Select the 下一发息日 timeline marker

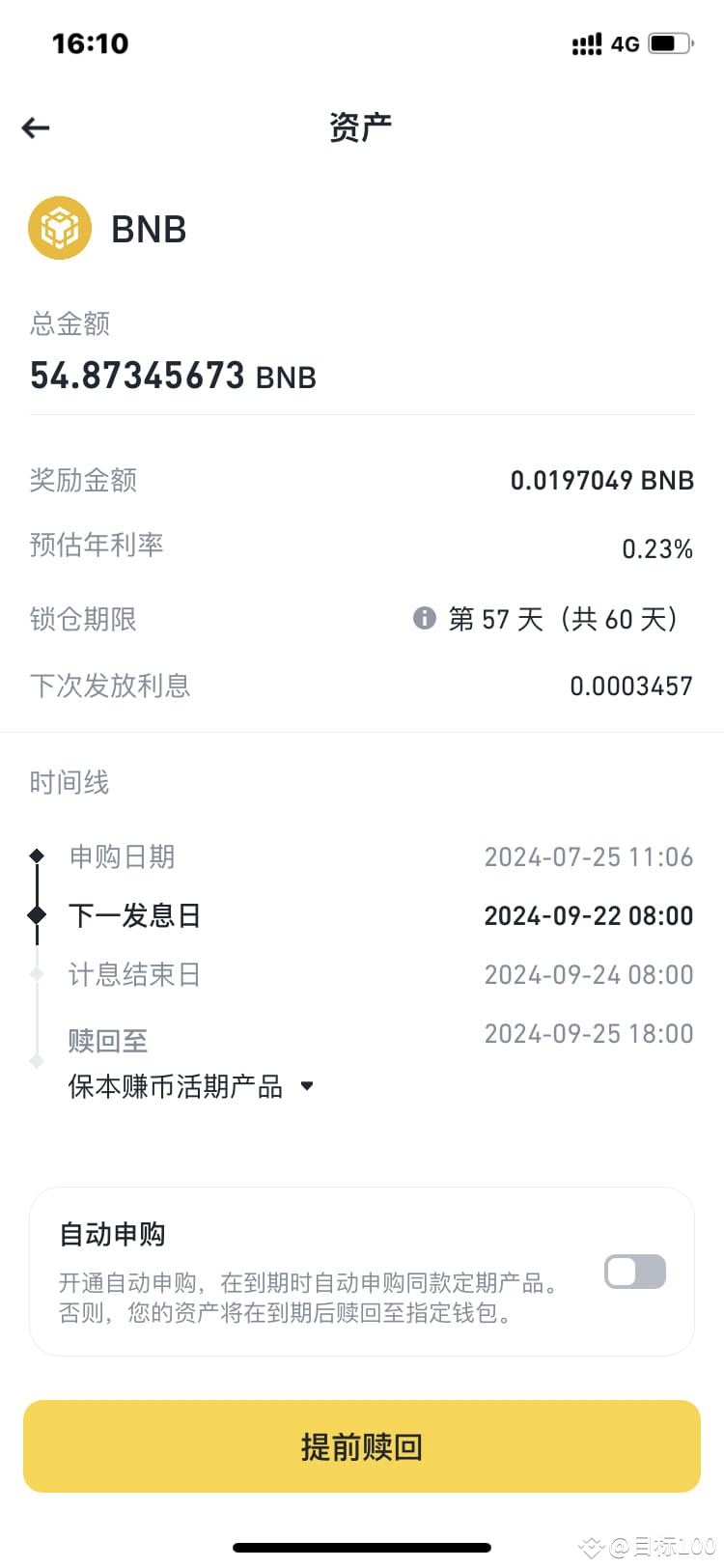pos(37,915)
